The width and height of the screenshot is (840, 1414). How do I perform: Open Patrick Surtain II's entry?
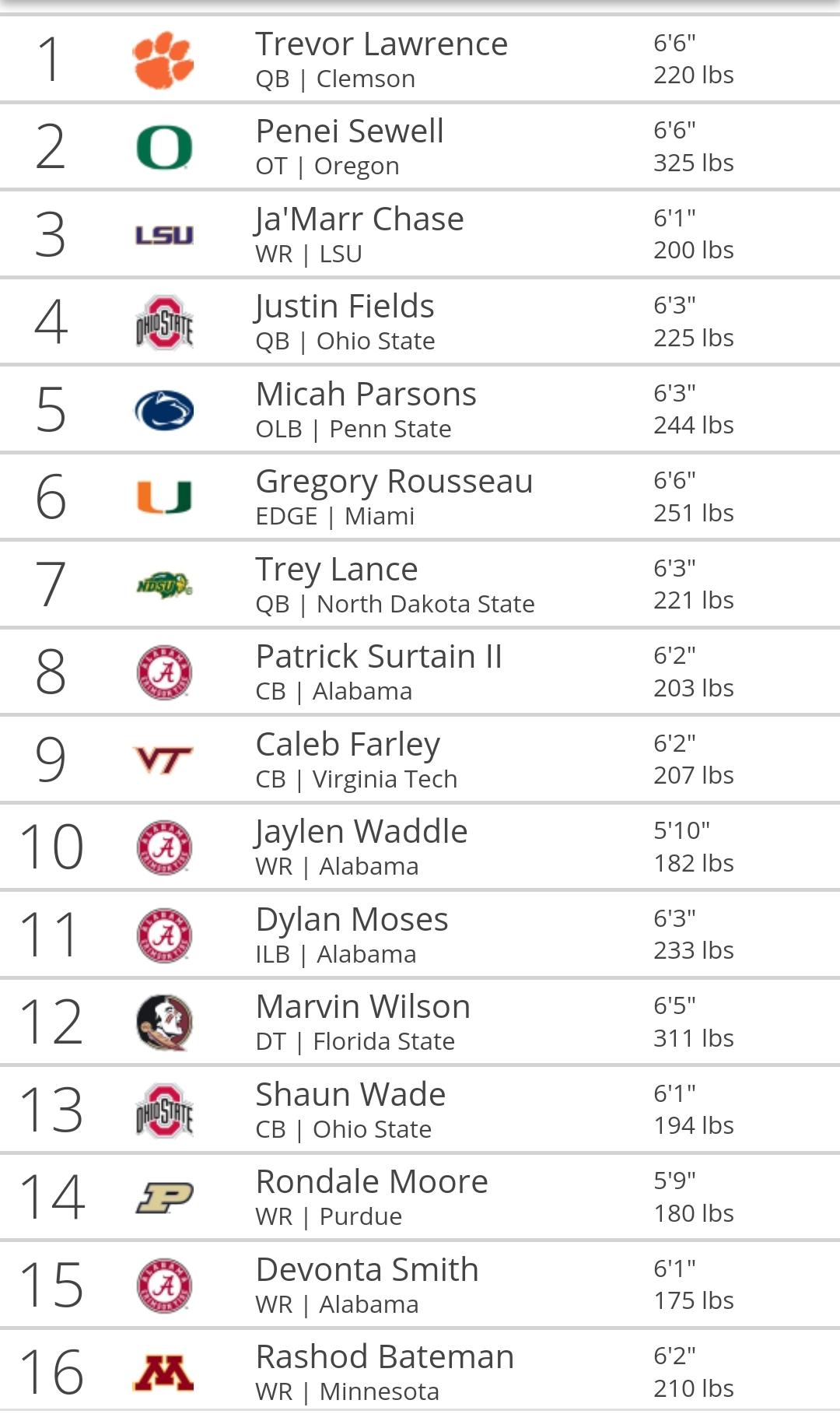point(420,672)
